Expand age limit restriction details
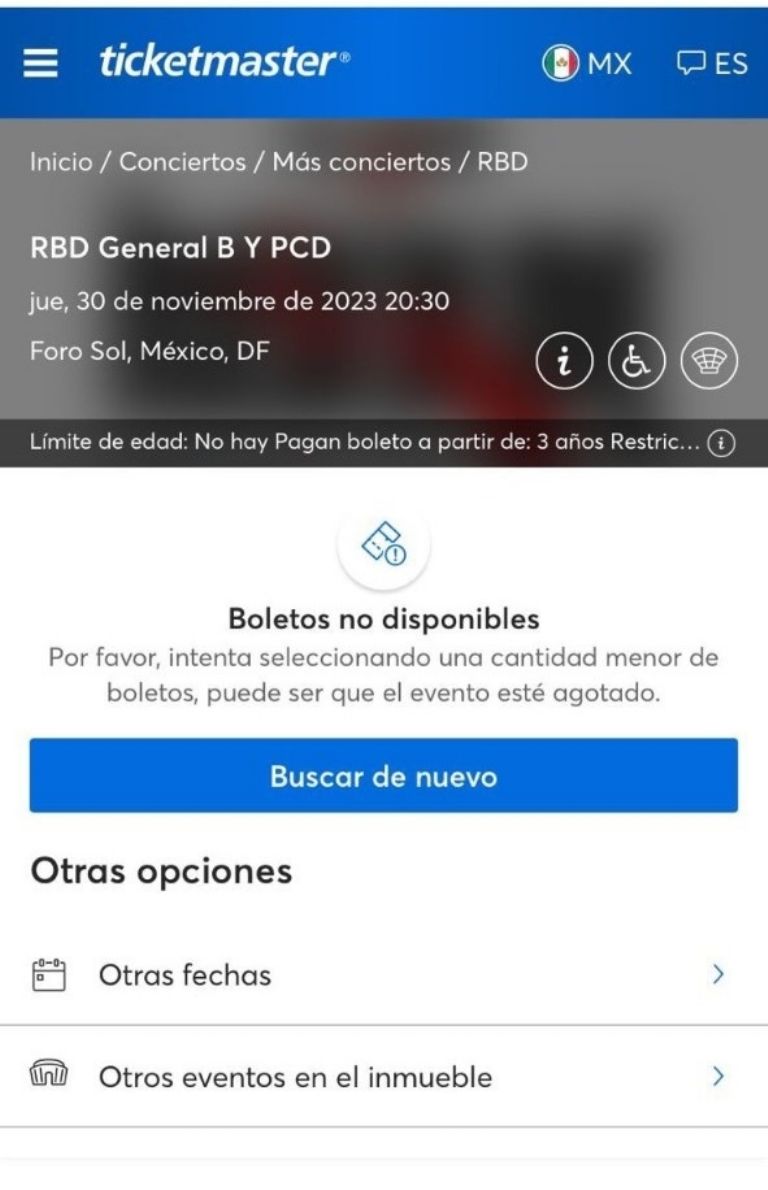Screen dimensions: 768x1190 pos(722,443)
